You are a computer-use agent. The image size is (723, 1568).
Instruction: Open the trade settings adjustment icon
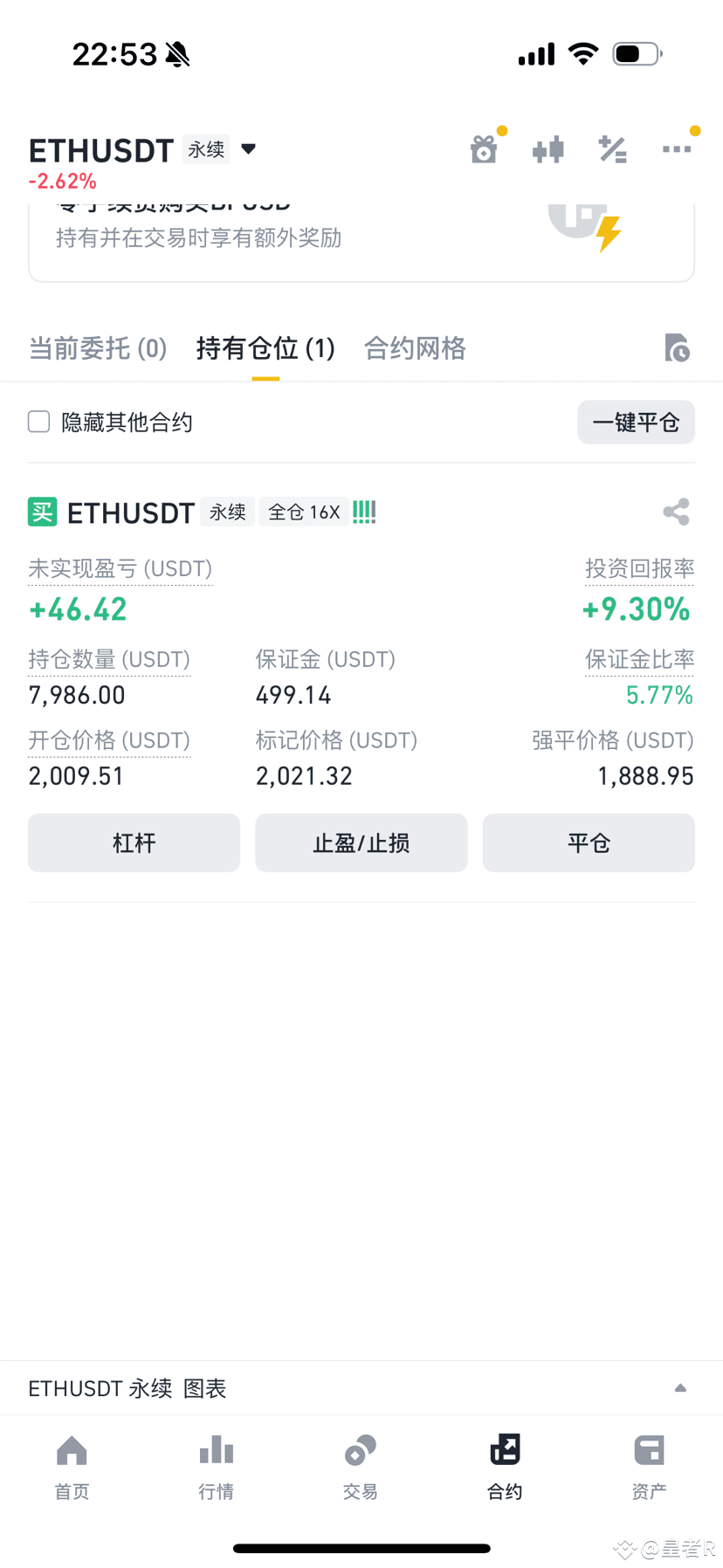[612, 148]
